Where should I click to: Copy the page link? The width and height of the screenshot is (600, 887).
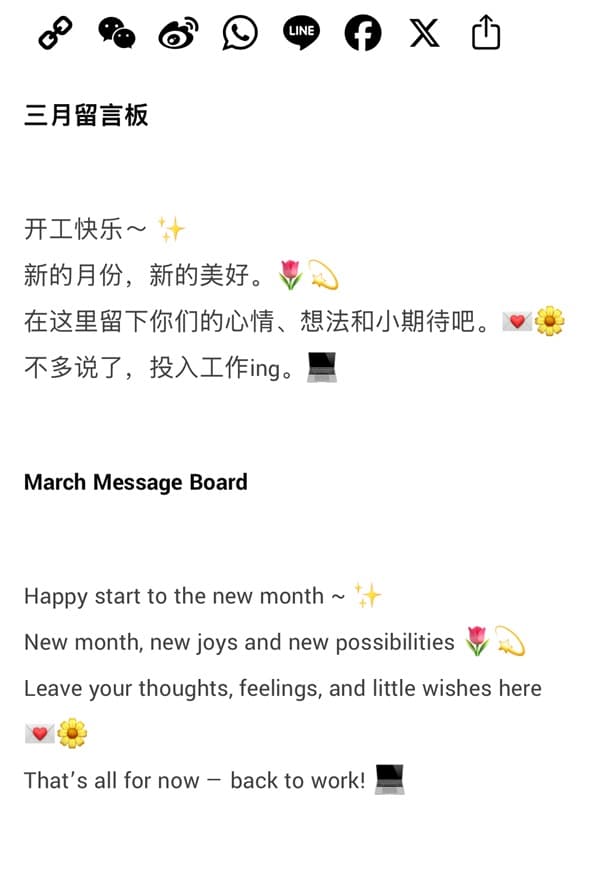pyautogui.click(x=55, y=34)
